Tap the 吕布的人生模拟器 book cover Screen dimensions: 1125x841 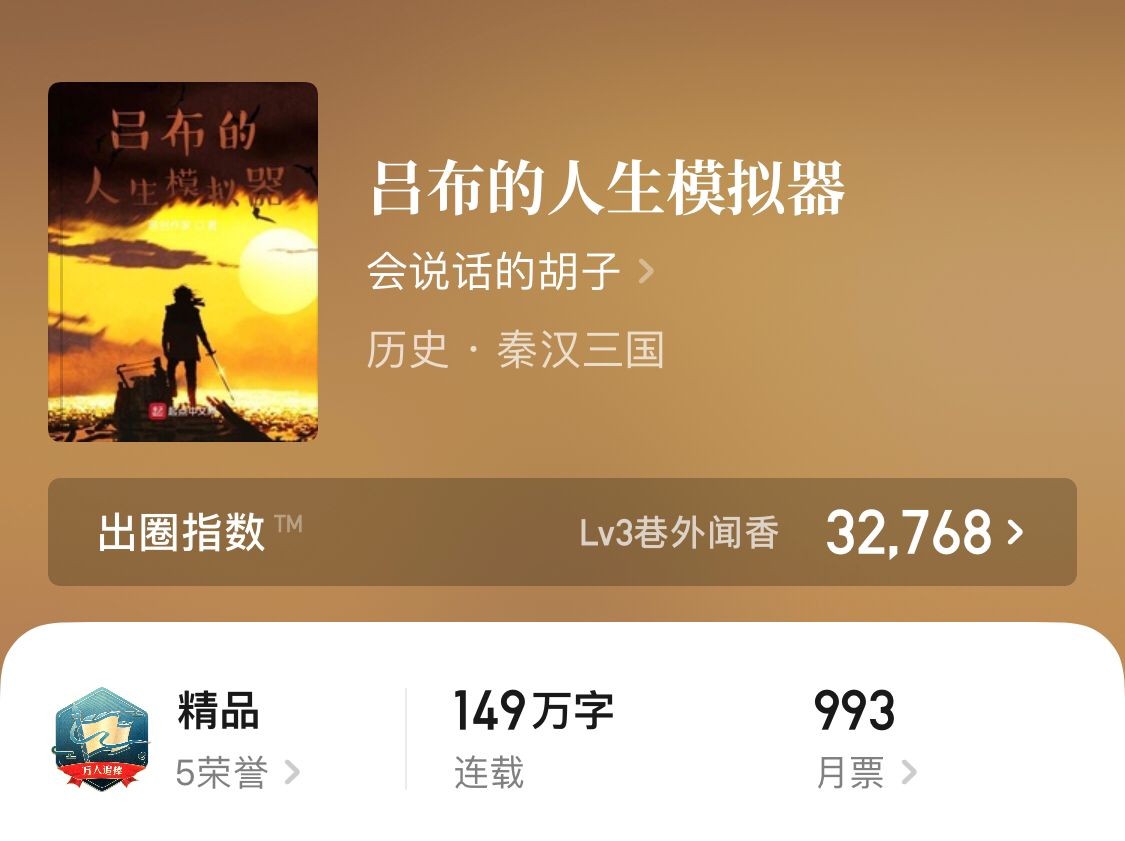pos(183,262)
